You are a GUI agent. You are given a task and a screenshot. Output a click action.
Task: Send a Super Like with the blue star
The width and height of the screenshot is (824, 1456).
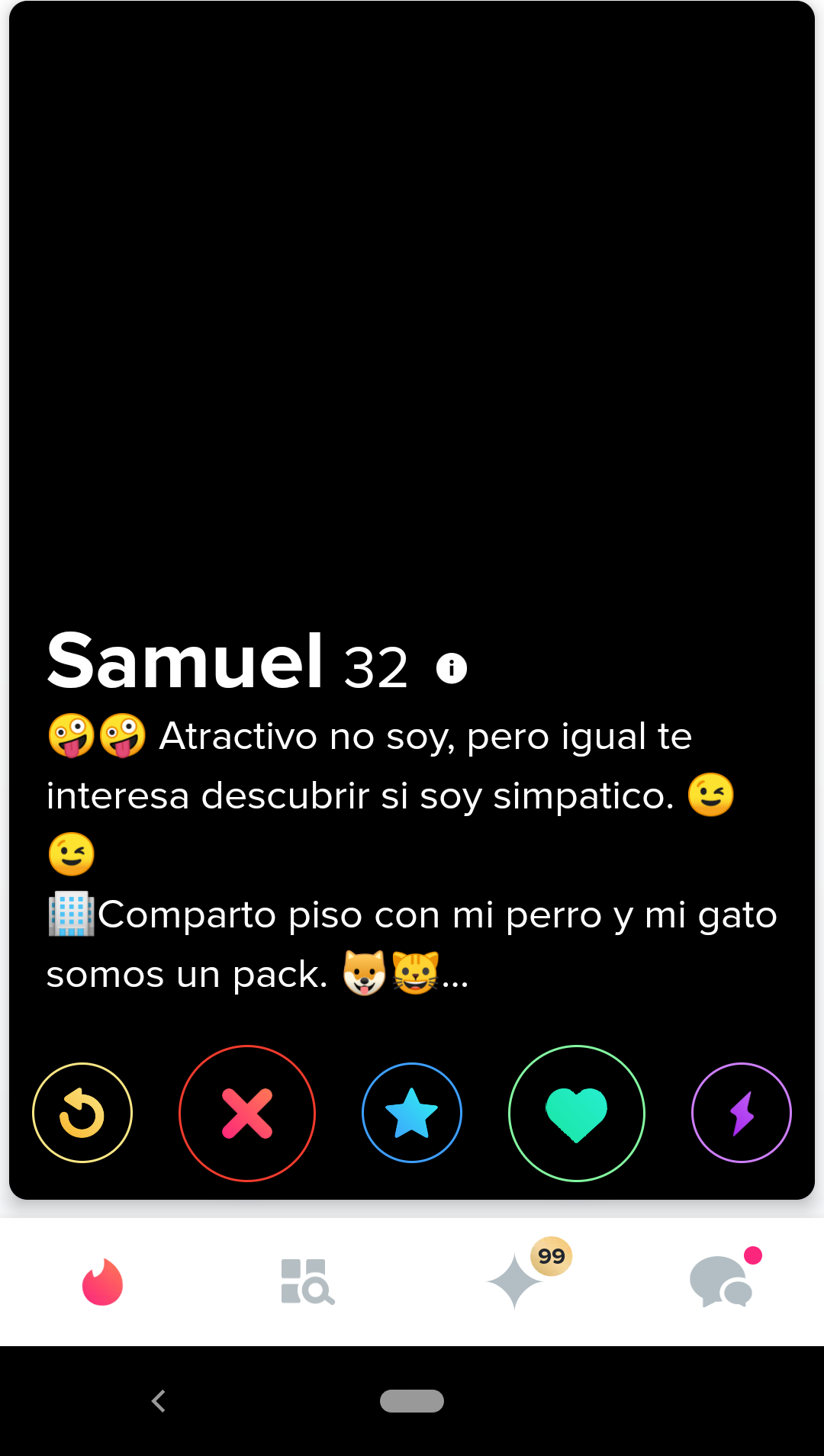[412, 1113]
